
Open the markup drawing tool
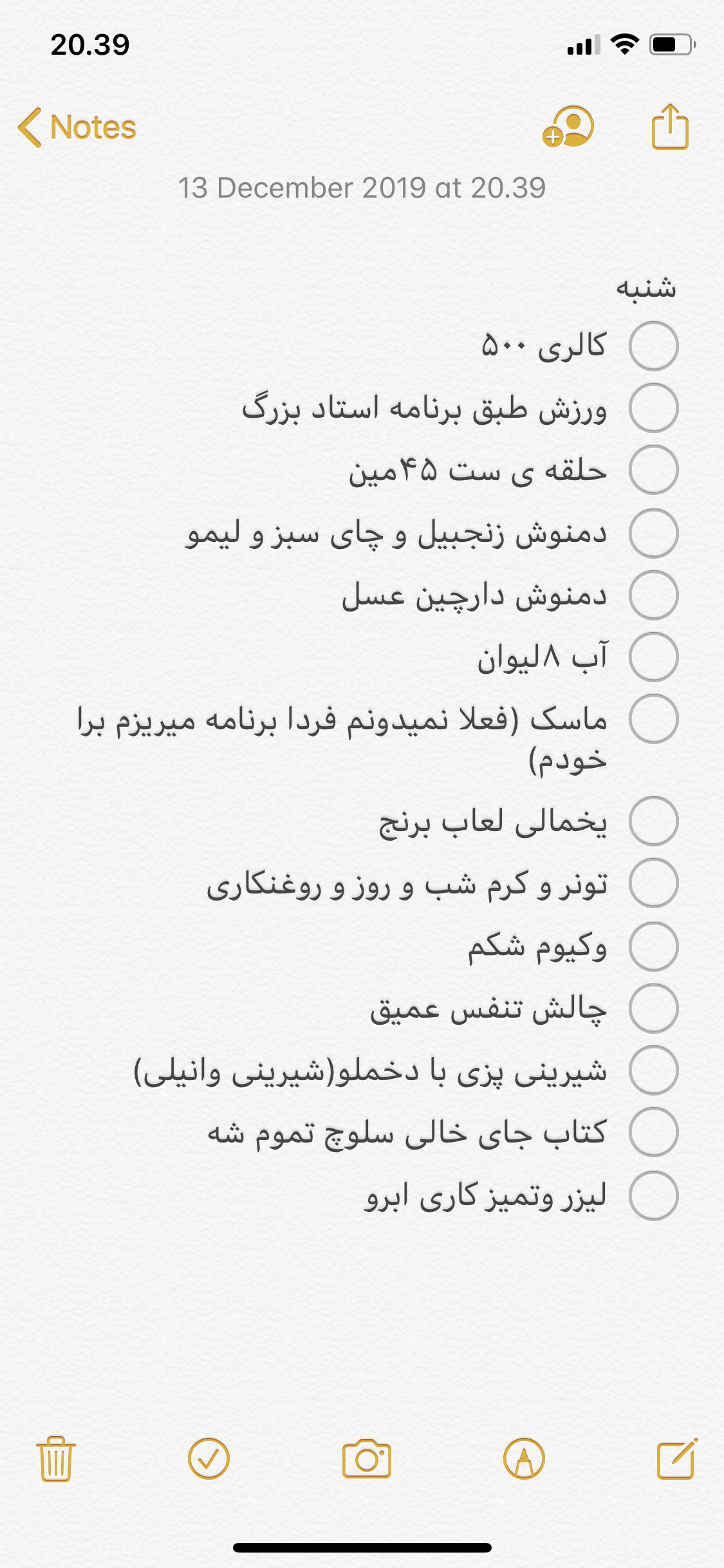(x=524, y=1459)
